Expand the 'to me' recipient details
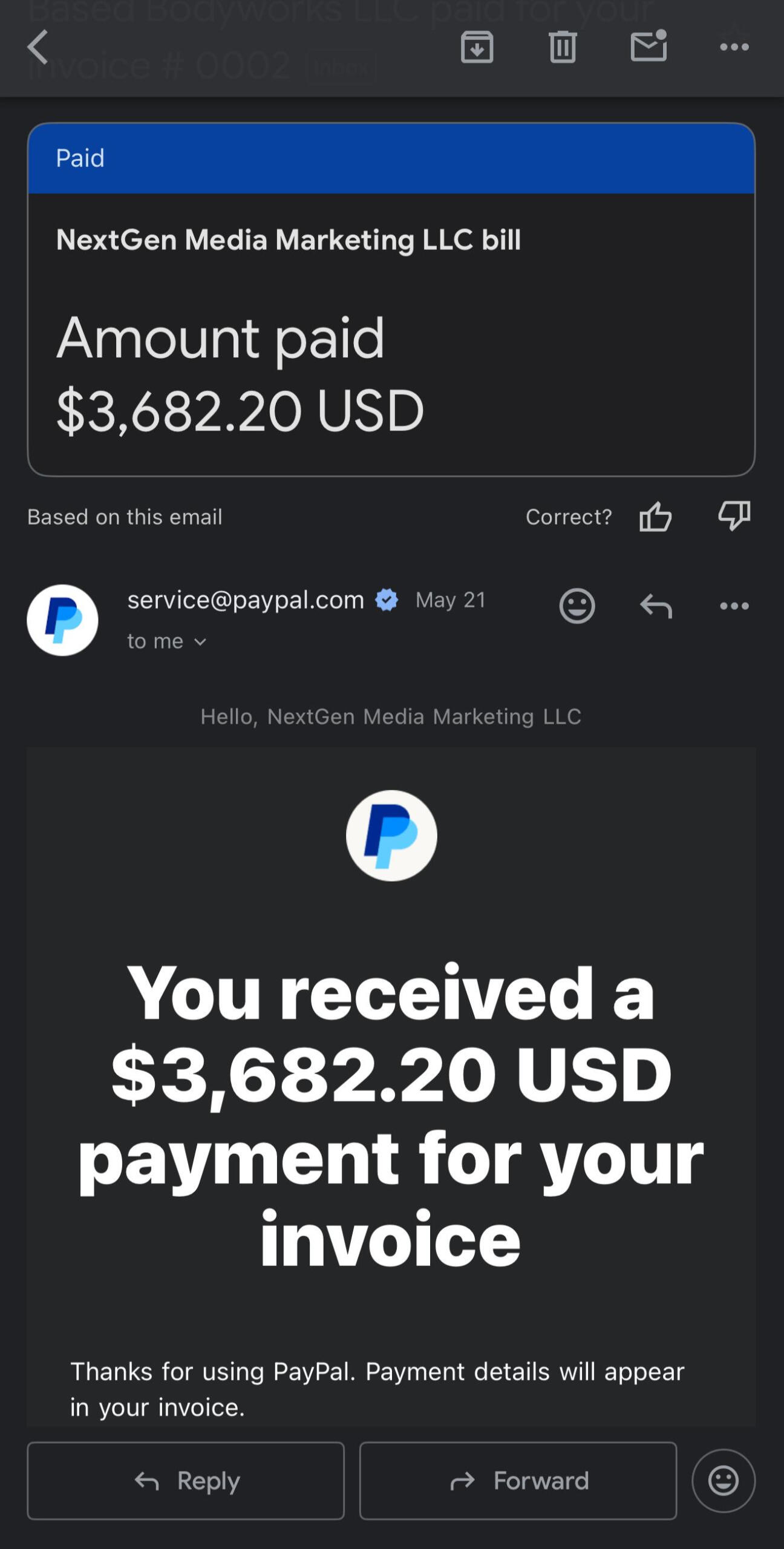Viewport: 784px width, 1549px height. 167,641
